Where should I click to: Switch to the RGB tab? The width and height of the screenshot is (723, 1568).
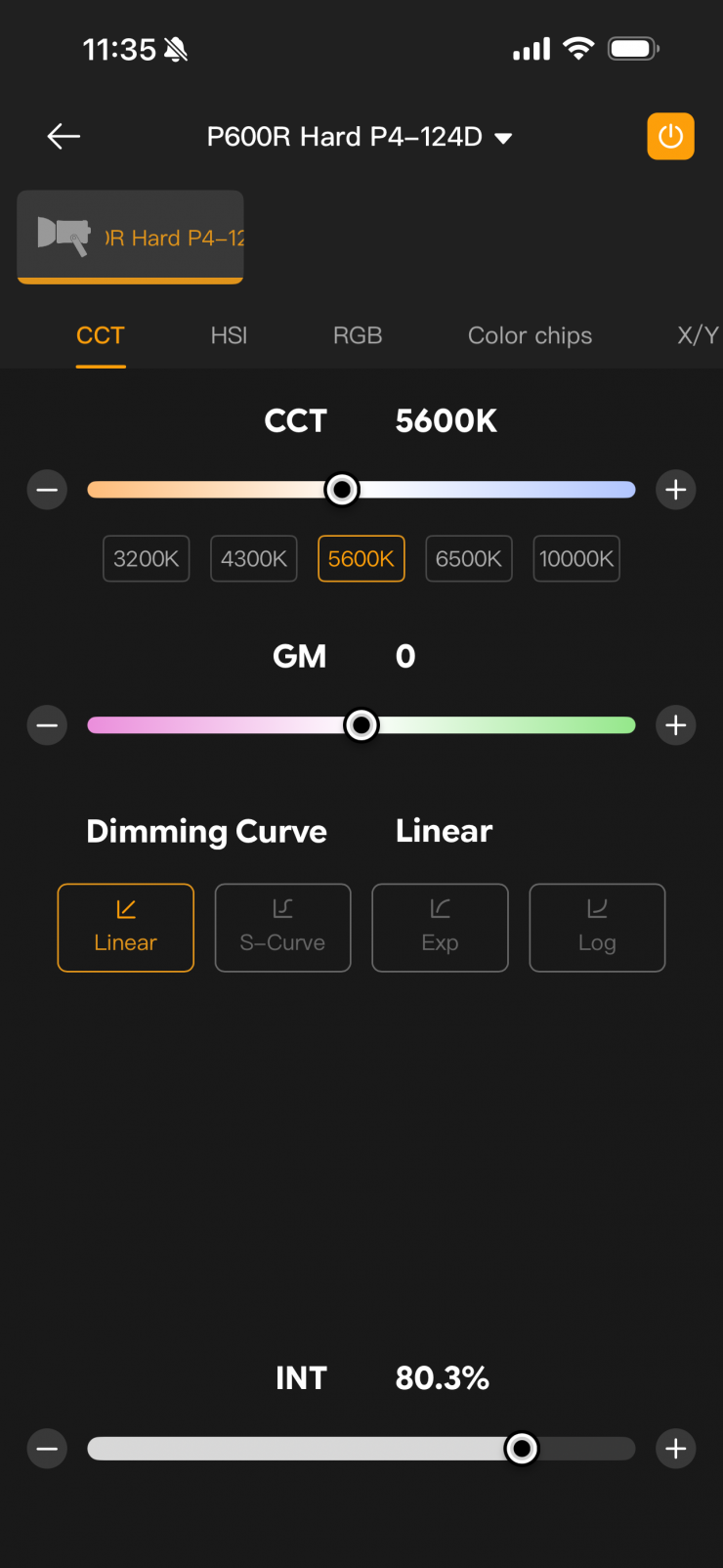point(357,335)
